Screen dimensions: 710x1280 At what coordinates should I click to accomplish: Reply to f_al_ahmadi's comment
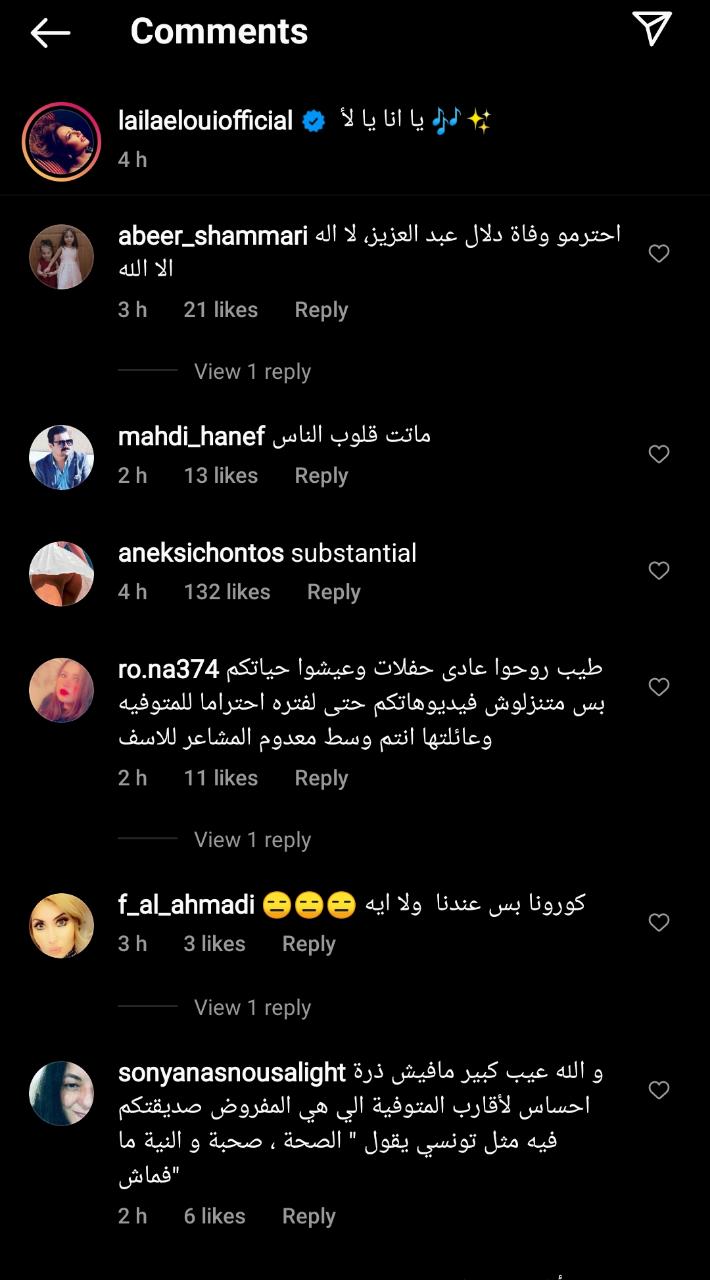click(309, 944)
